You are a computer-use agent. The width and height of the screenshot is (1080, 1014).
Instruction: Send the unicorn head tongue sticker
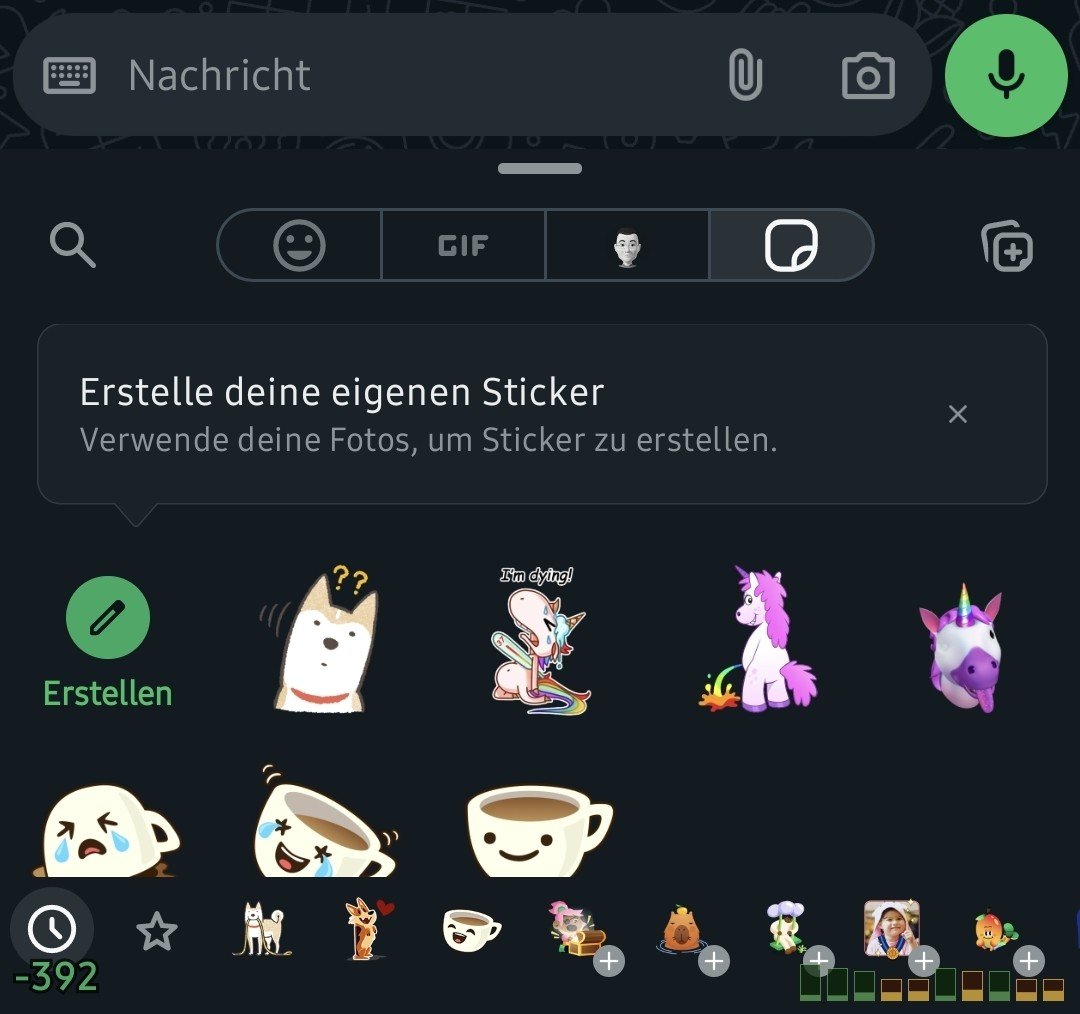tap(962, 645)
